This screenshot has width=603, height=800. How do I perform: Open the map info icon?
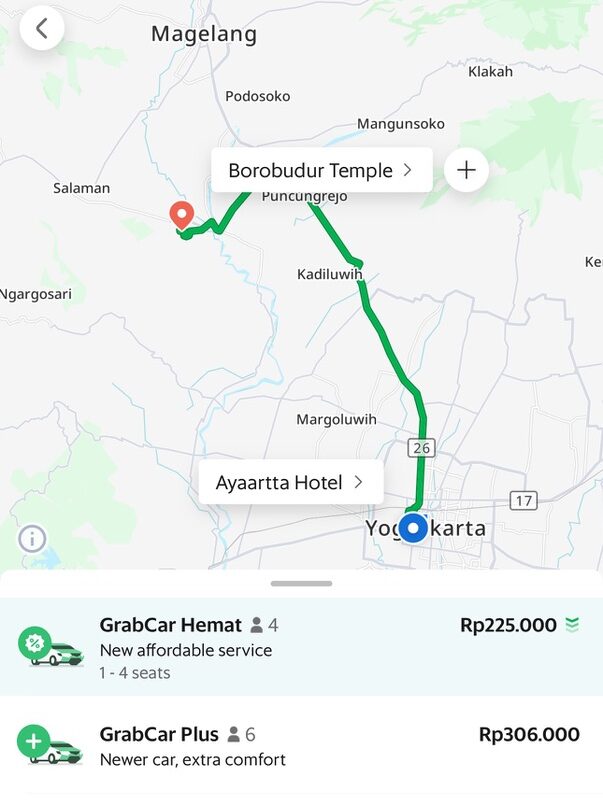coord(32,539)
